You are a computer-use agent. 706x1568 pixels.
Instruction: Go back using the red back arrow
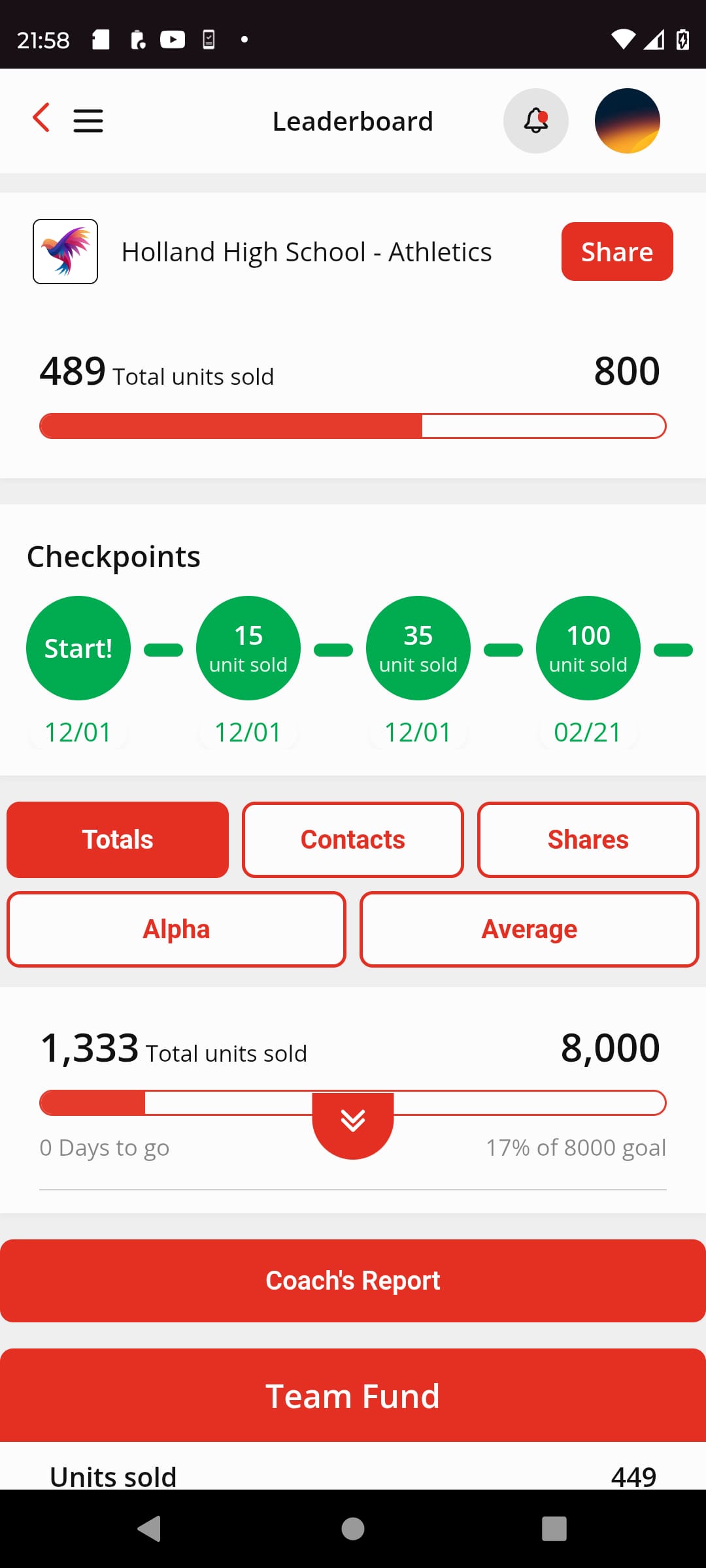point(41,120)
